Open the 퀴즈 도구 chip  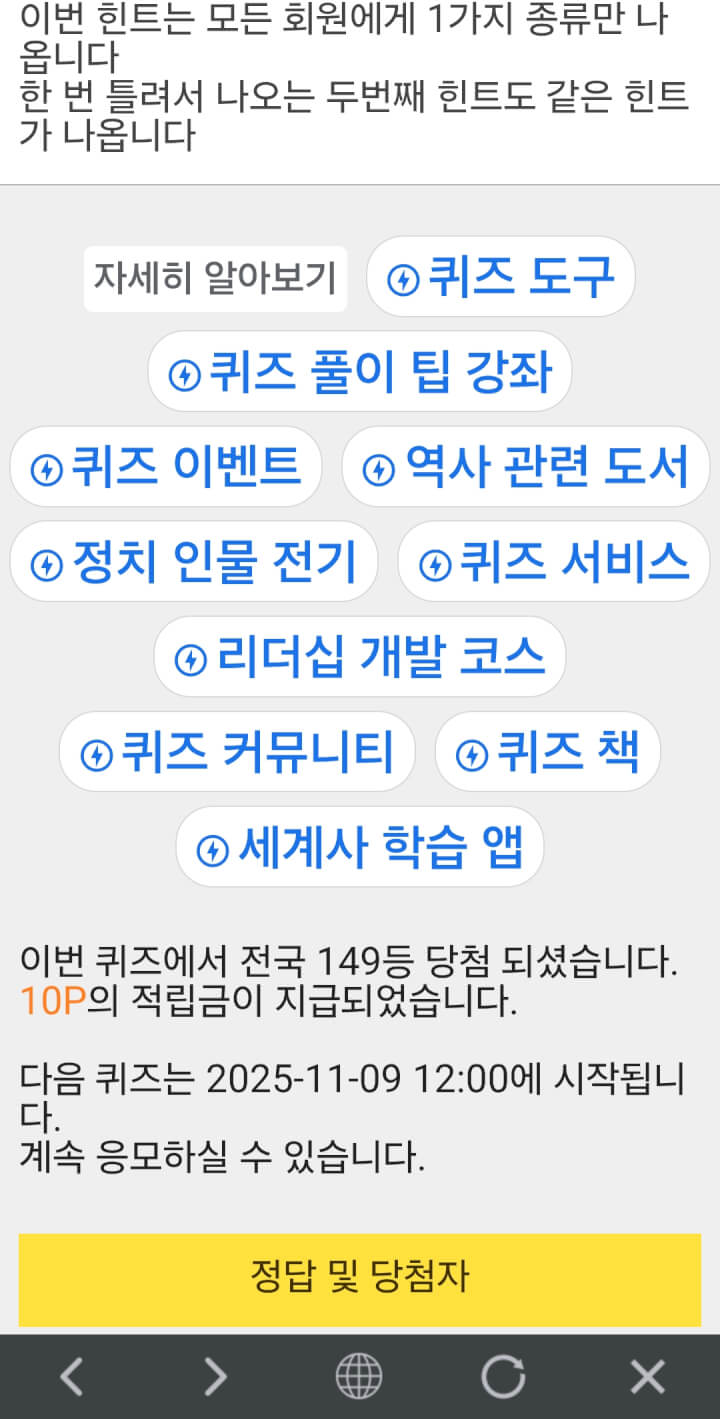pos(501,277)
